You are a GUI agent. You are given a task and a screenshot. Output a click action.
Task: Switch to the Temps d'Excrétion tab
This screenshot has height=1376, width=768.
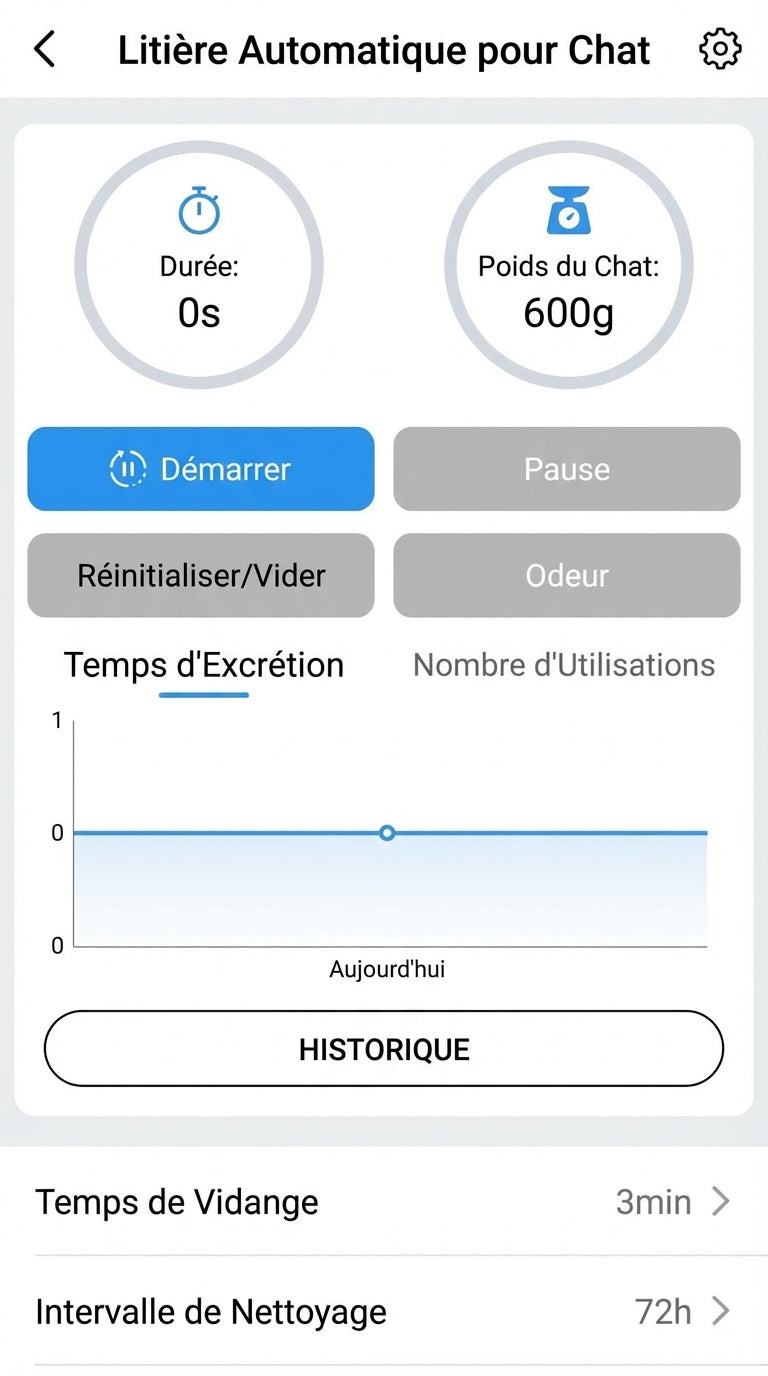(x=204, y=665)
